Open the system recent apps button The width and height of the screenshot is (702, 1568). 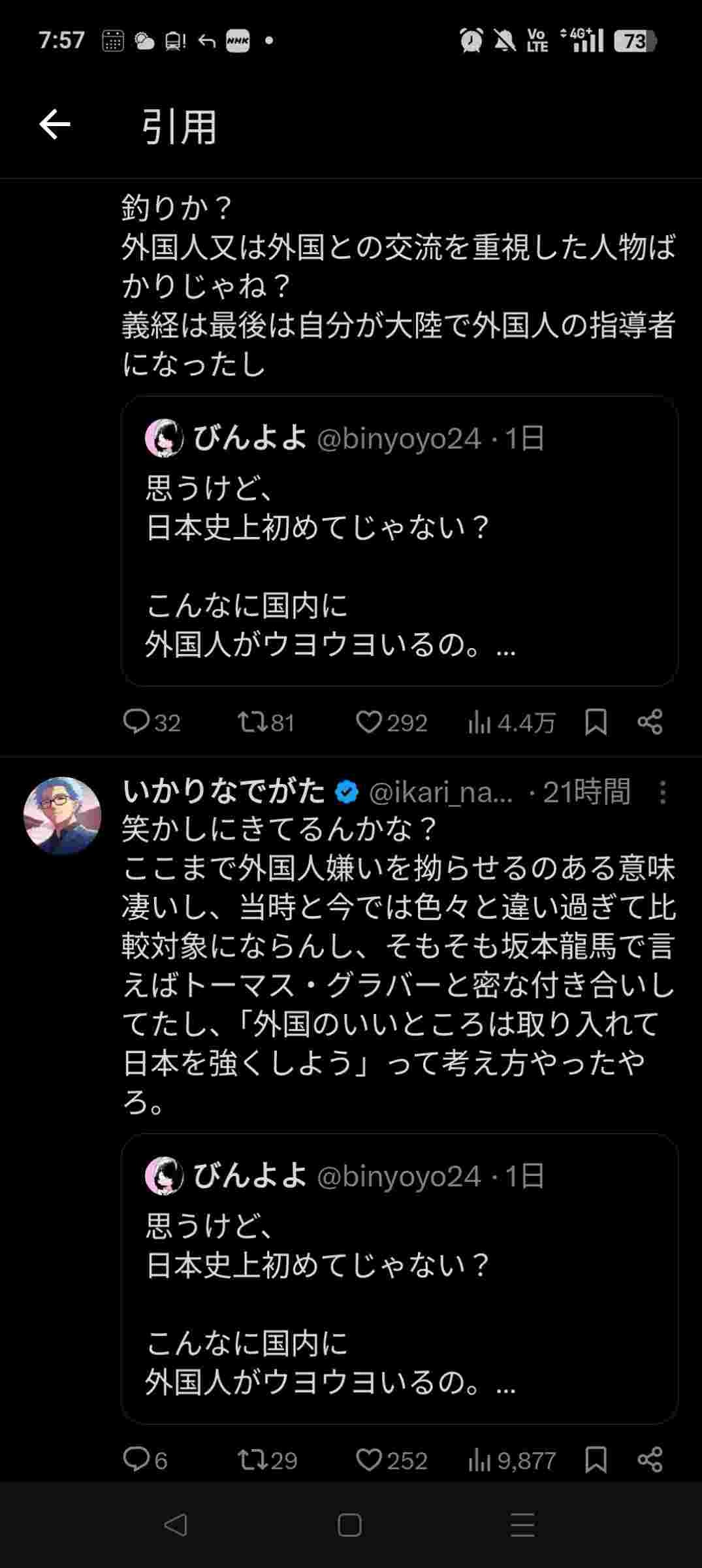[x=522, y=1525]
